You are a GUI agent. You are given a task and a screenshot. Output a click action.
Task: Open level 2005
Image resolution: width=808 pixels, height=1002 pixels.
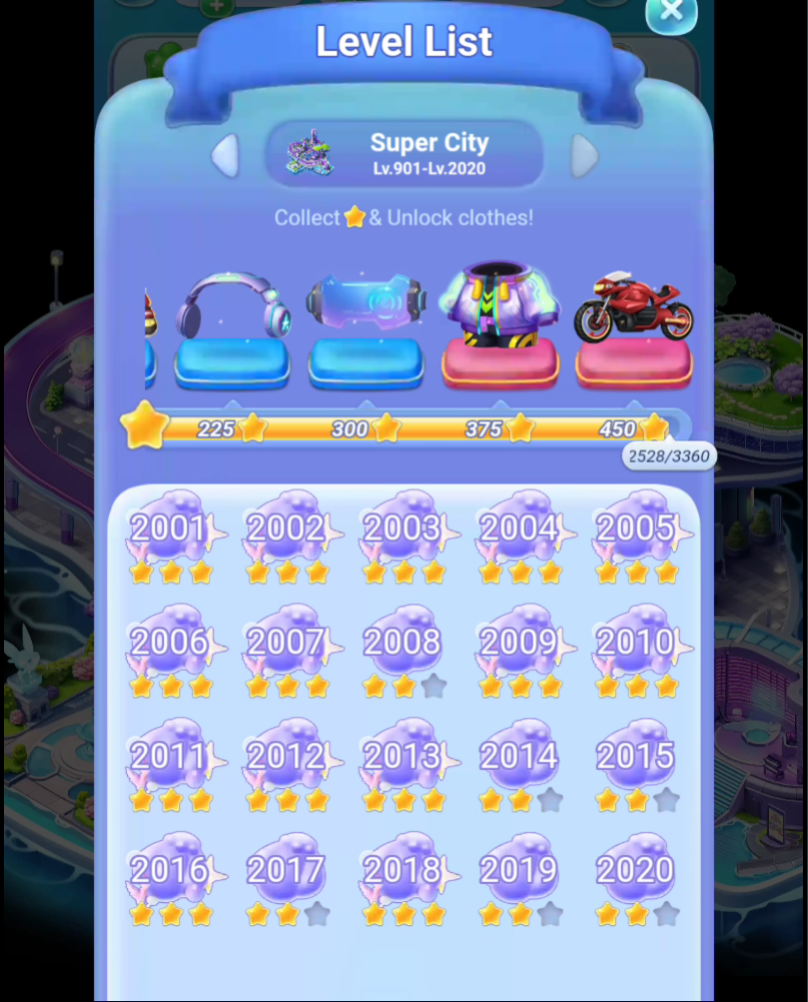point(636,530)
